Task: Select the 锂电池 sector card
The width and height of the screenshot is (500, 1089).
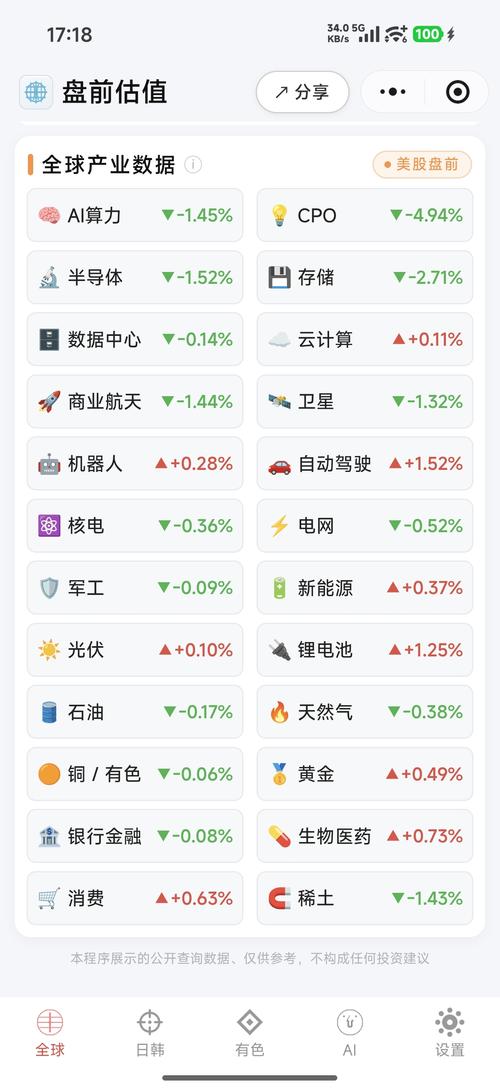Action: click(x=365, y=650)
